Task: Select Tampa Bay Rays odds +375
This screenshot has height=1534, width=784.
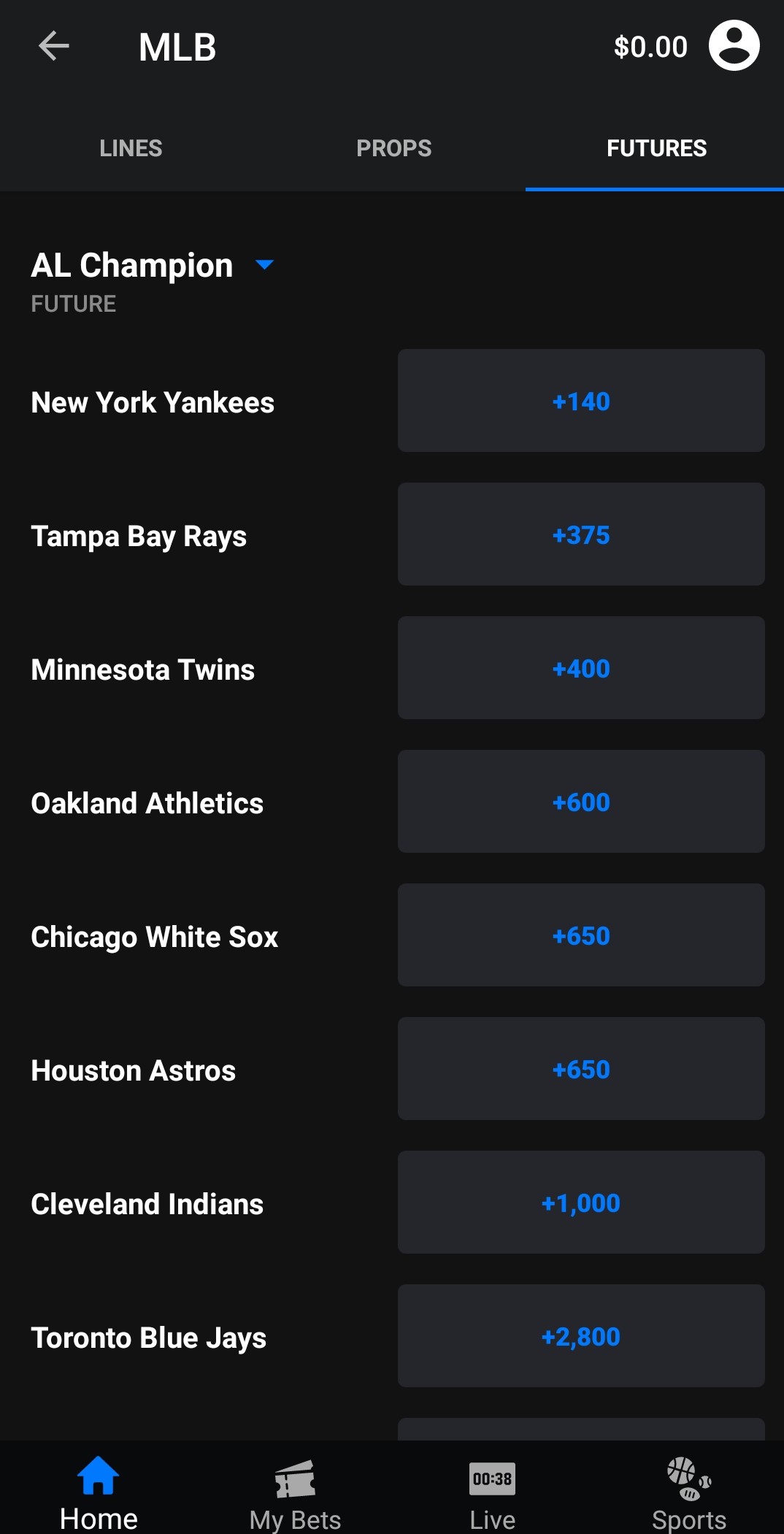Action: (x=581, y=534)
